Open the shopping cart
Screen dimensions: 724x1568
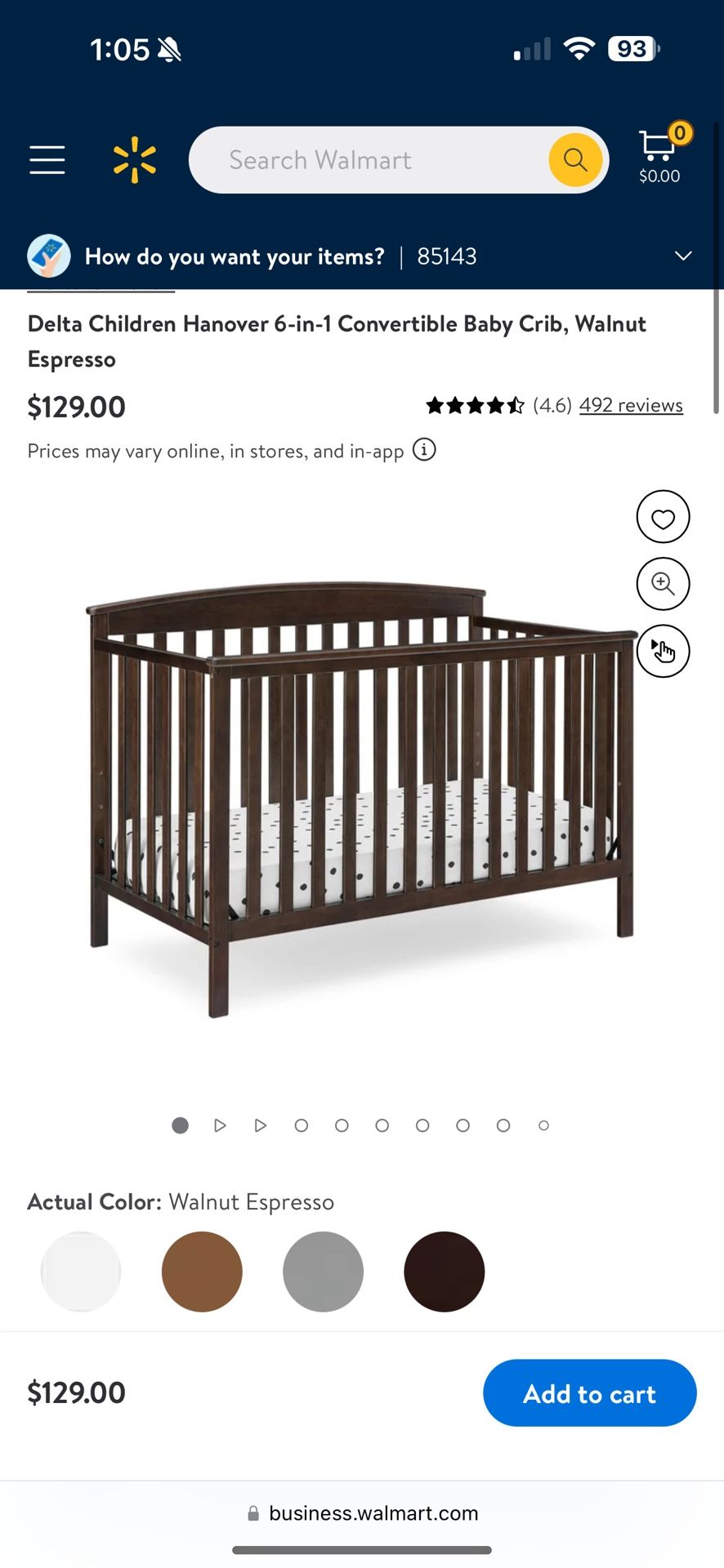659,155
